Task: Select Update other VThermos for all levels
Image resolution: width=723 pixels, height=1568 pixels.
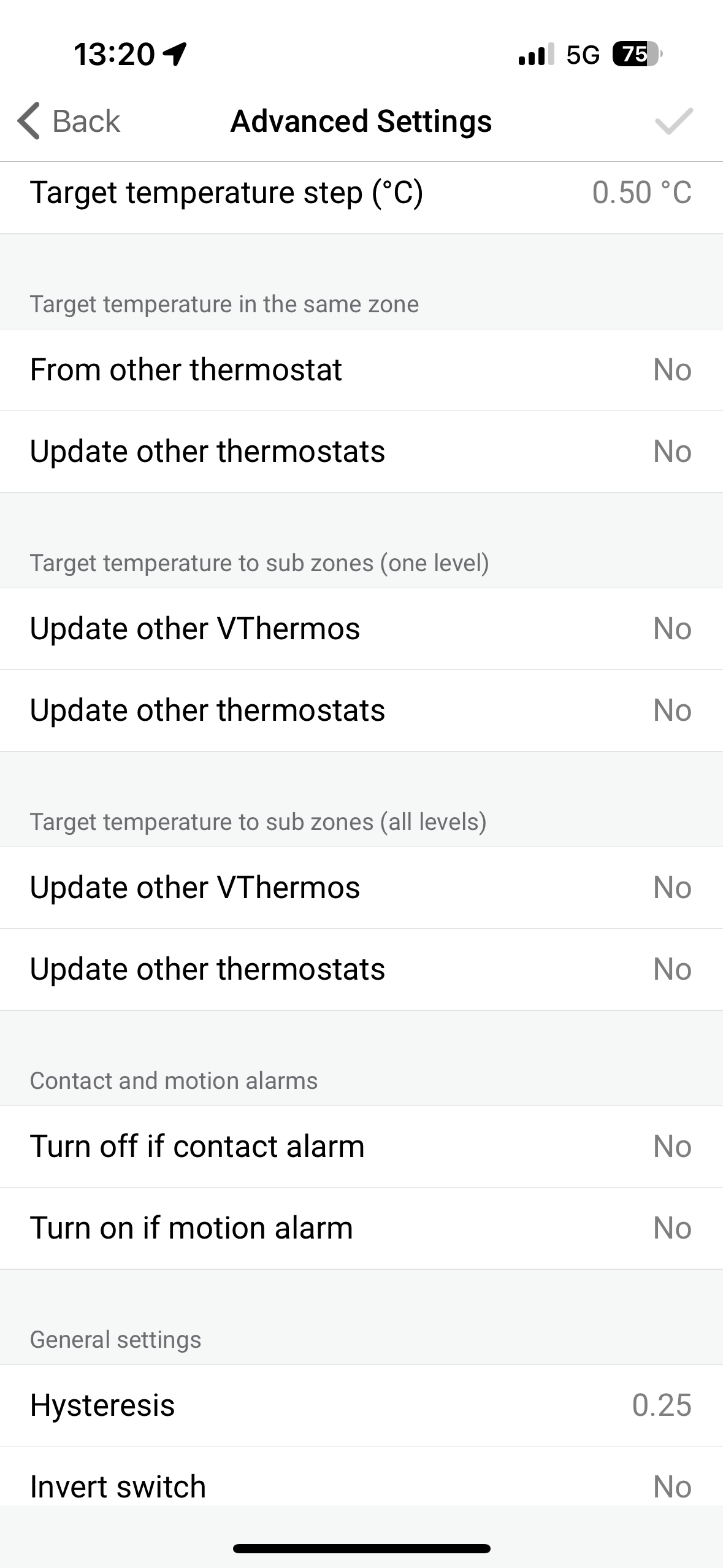Action: click(361, 888)
